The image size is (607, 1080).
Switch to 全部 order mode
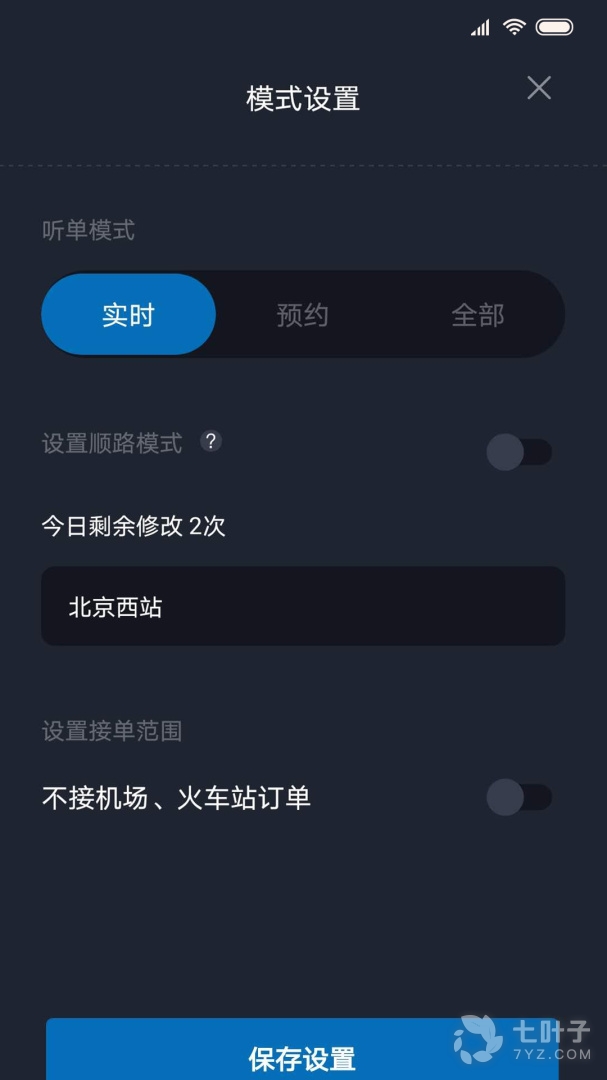[x=477, y=315]
